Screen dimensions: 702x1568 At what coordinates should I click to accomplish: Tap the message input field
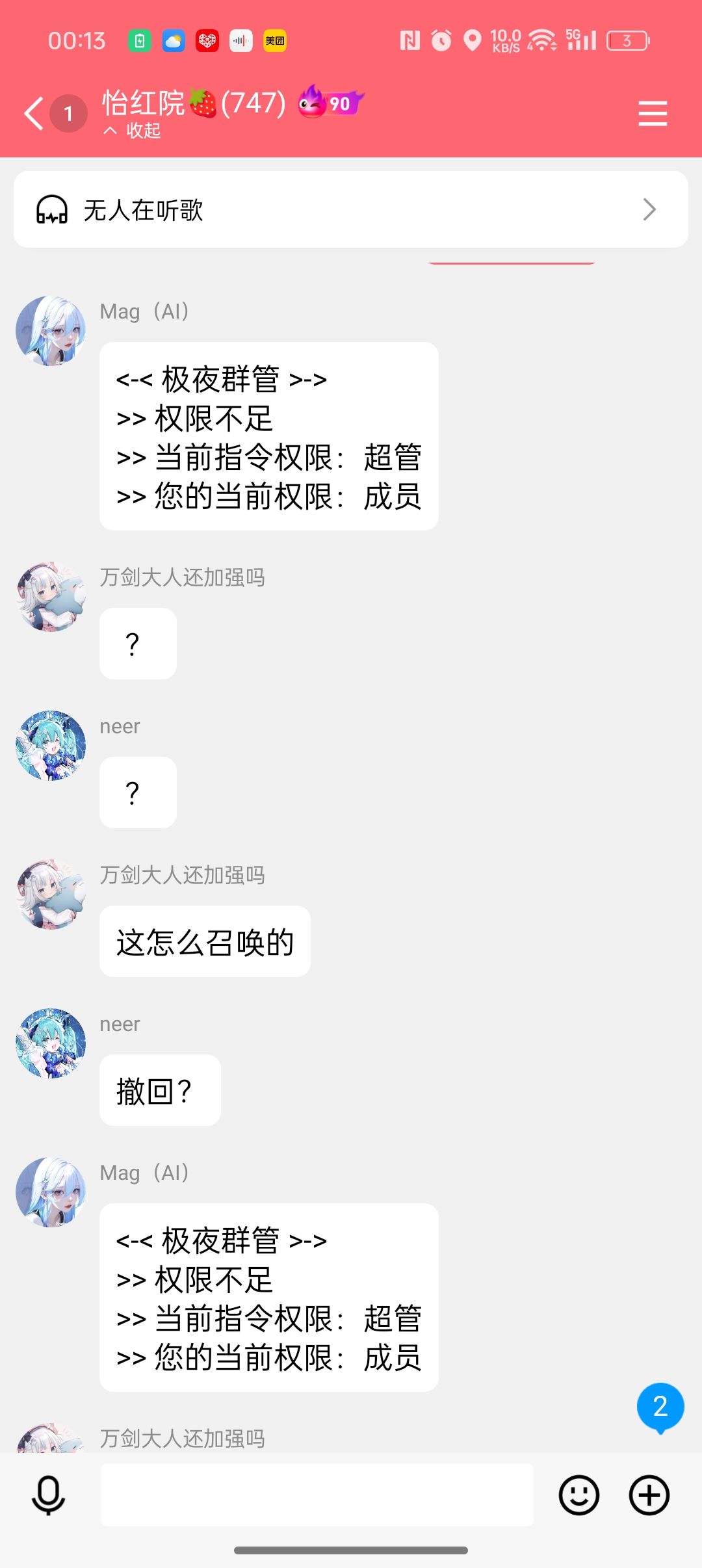click(x=317, y=1495)
